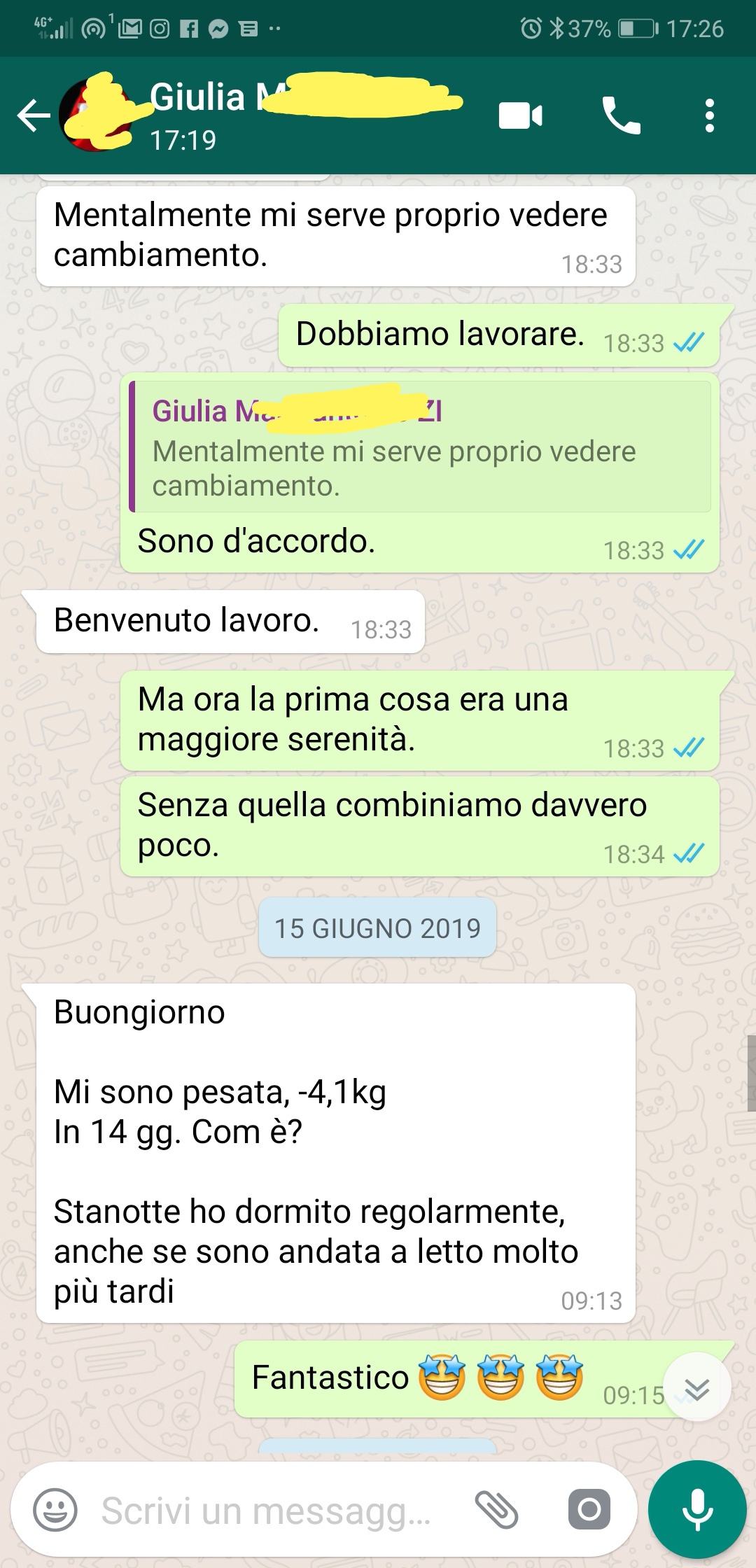Open the chat overflow menu
Screen dimensions: 756x1568
[709, 115]
